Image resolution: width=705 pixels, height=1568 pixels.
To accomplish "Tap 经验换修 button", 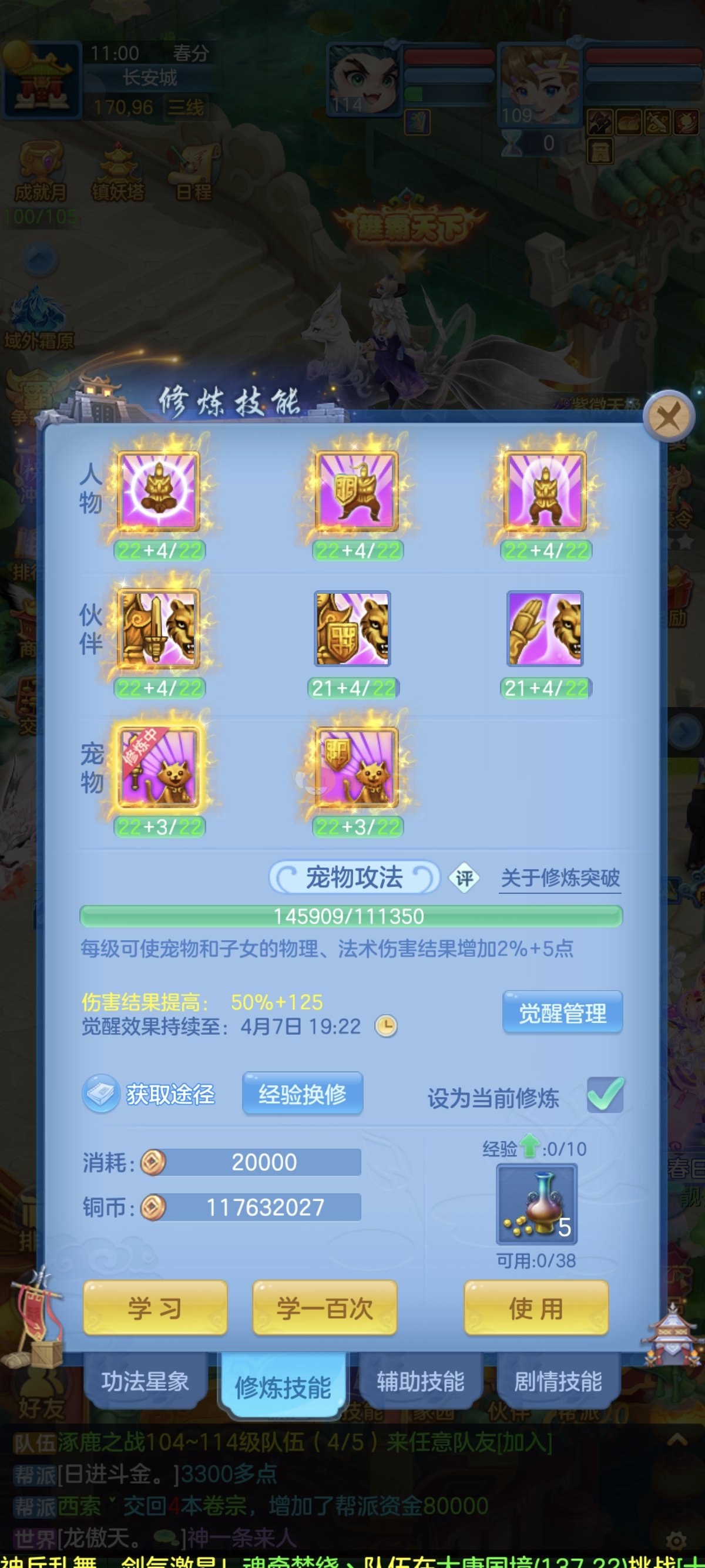I will (x=303, y=1095).
